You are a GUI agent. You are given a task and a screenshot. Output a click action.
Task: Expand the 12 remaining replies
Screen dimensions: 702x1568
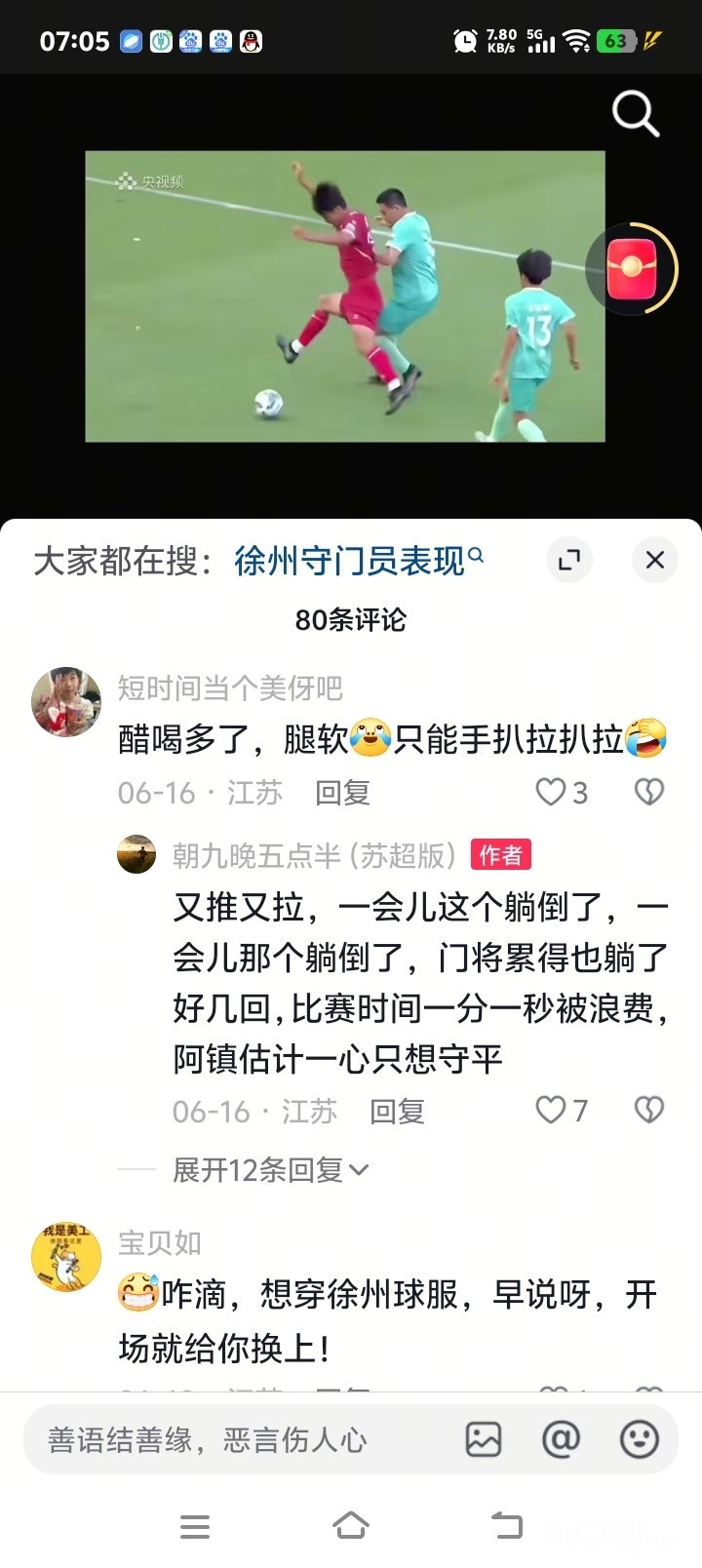tap(270, 1169)
